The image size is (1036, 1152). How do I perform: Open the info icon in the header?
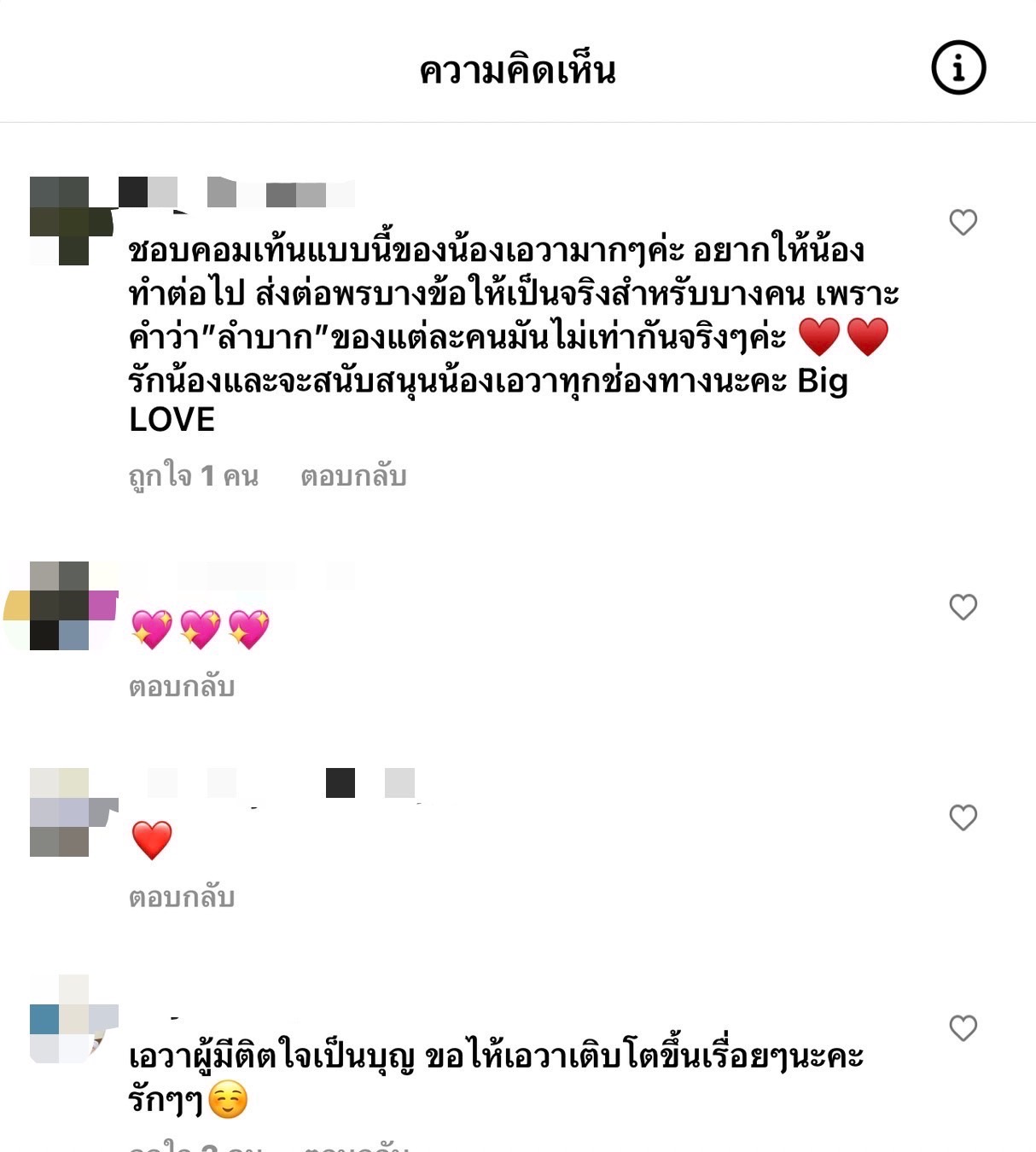[x=957, y=67]
